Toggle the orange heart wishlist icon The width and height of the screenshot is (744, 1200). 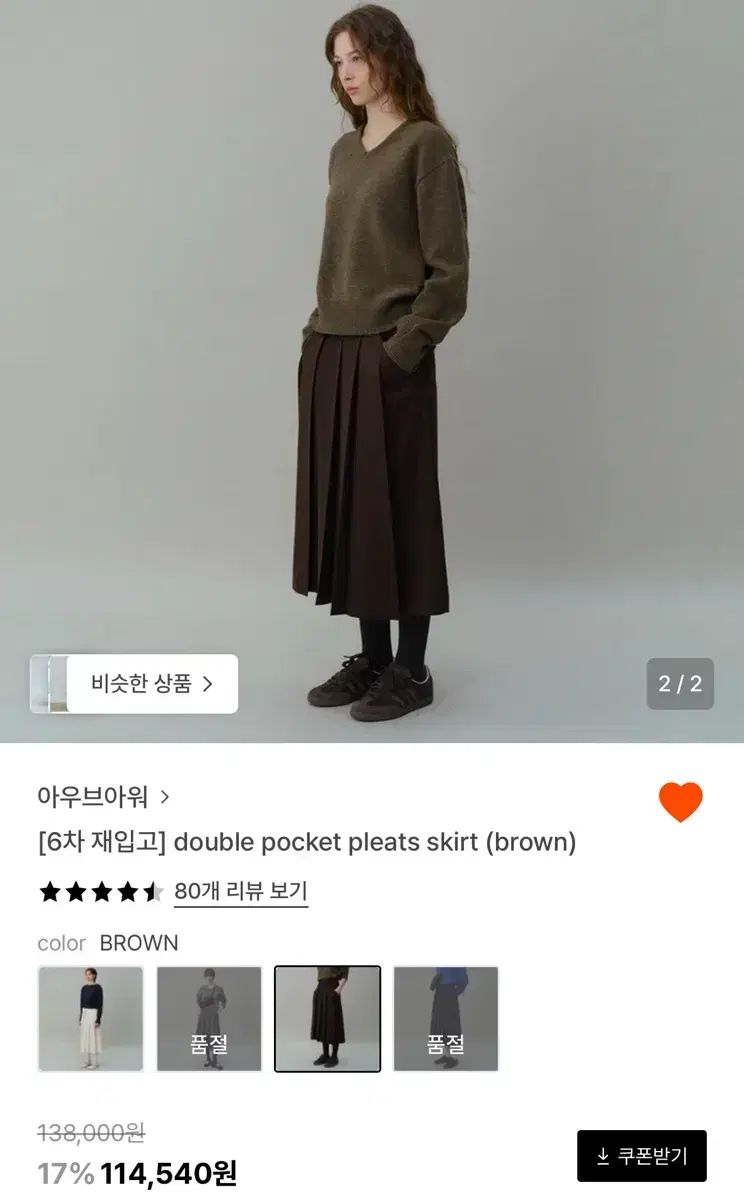pos(680,801)
